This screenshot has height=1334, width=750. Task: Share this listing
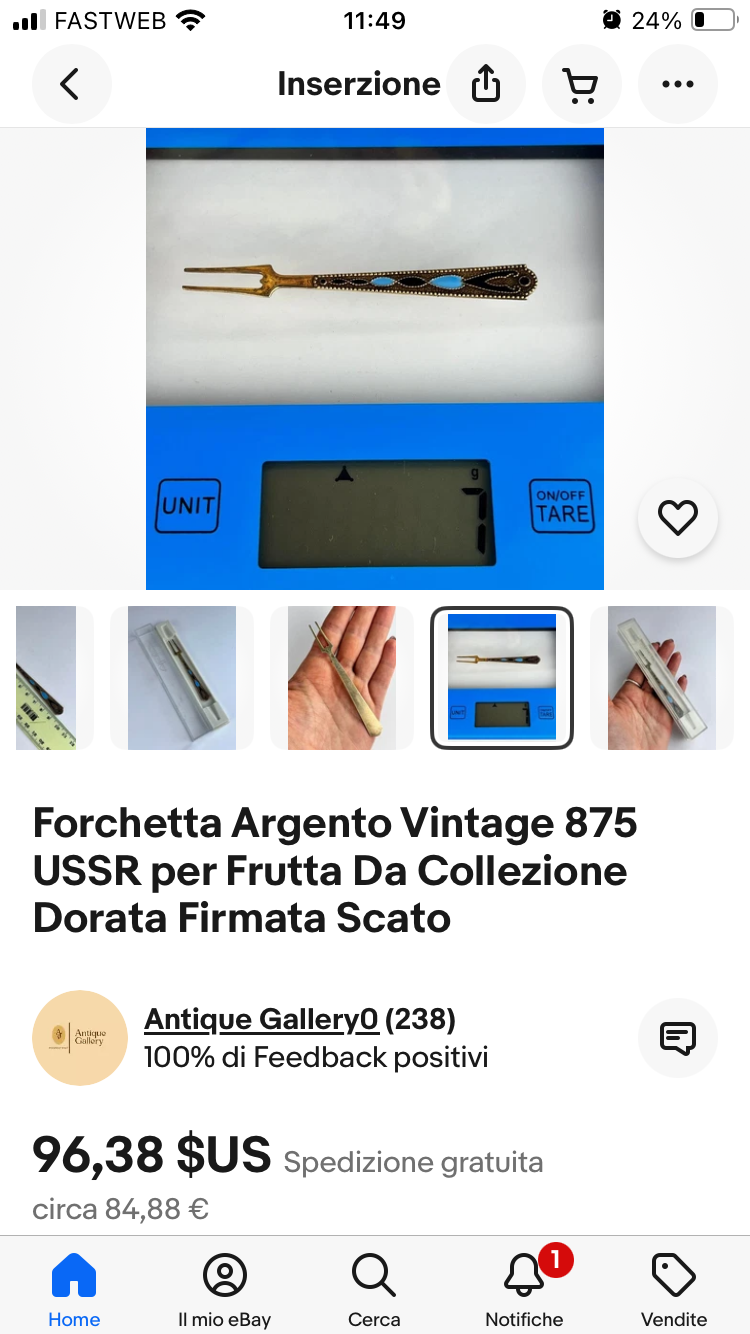[x=486, y=84]
